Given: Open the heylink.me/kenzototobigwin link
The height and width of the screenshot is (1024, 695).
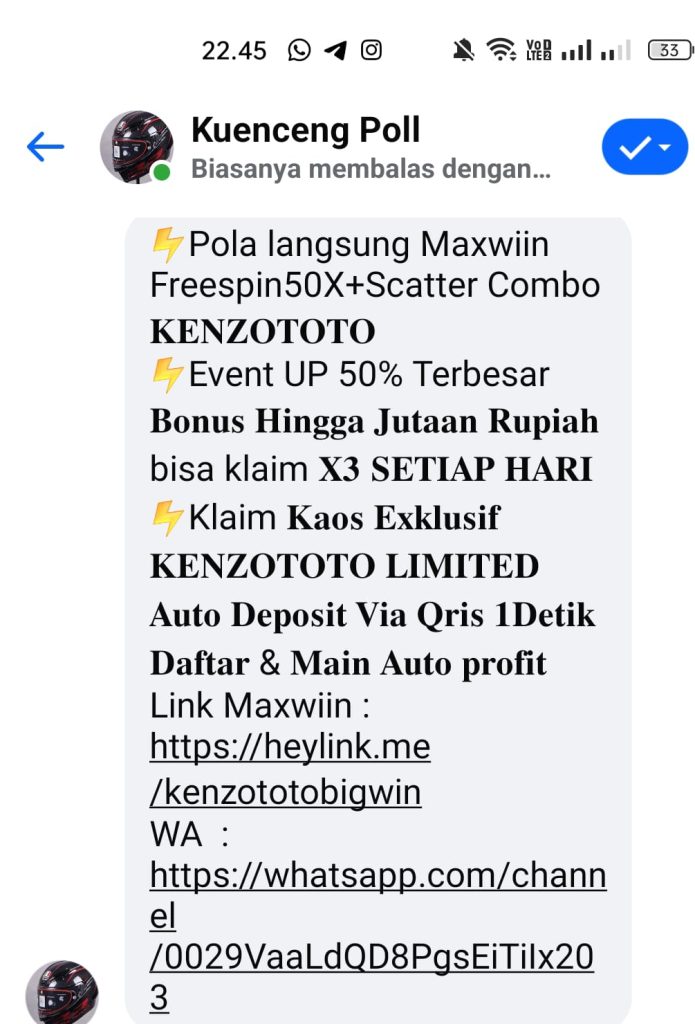Looking at the screenshot, I should tap(289, 769).
